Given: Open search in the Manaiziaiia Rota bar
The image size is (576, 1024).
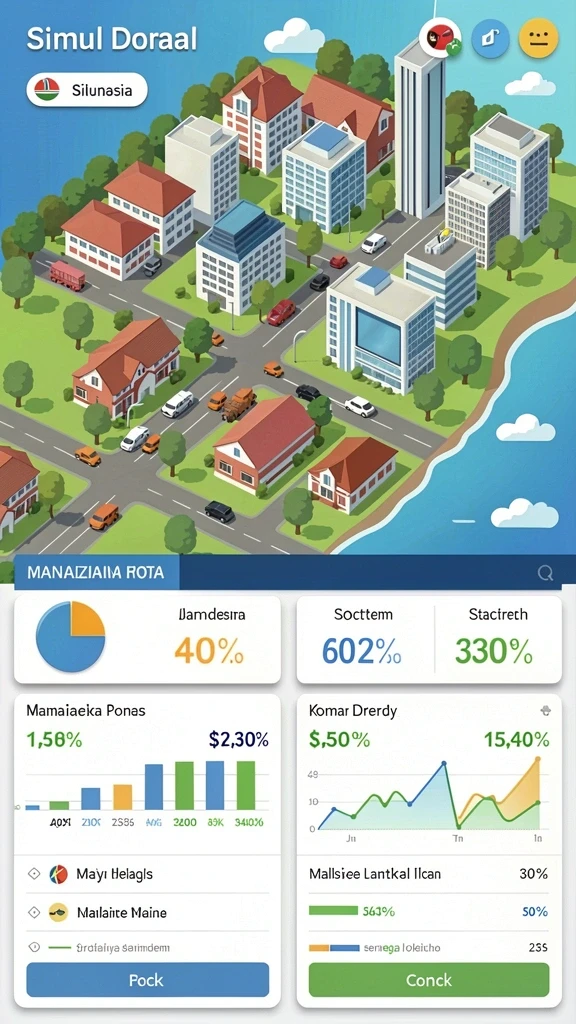Looking at the screenshot, I should [545, 573].
